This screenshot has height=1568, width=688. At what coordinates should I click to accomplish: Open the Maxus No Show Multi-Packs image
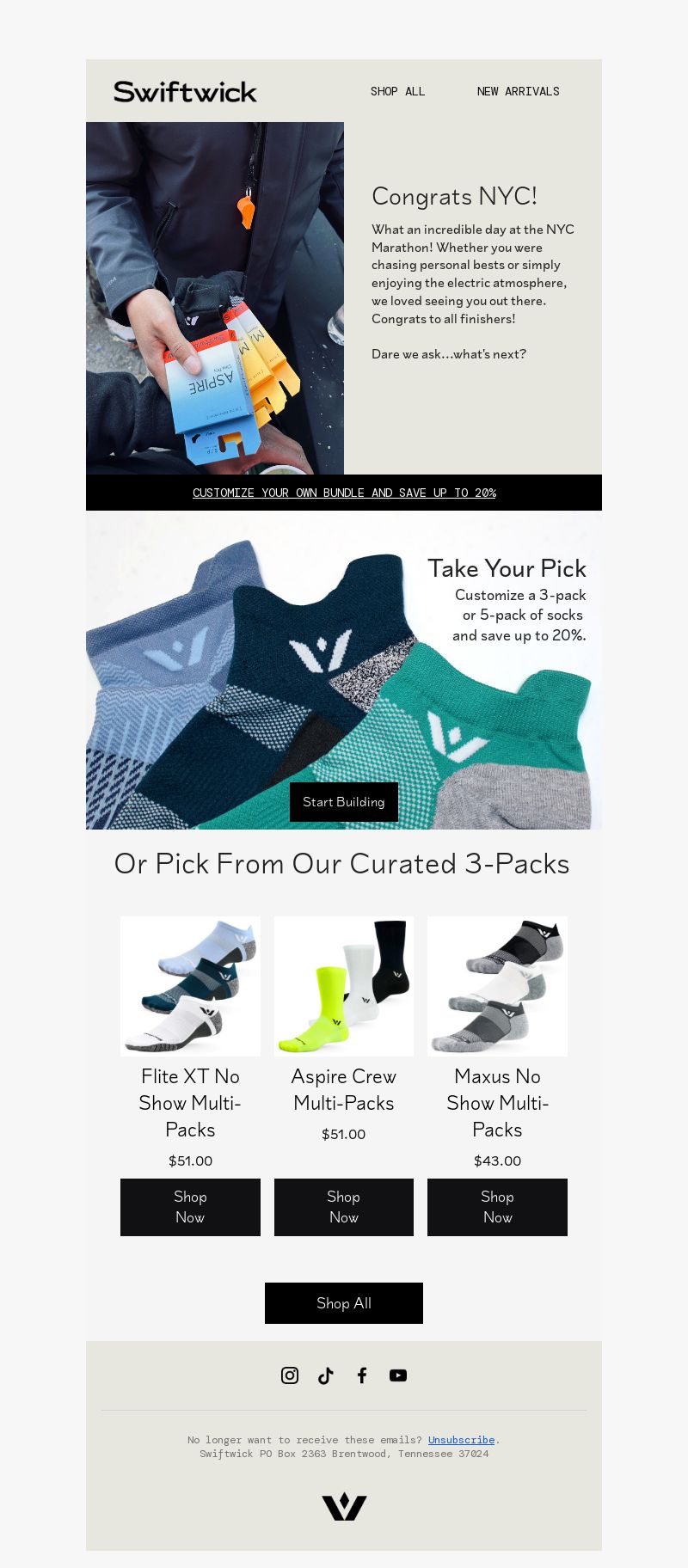pyautogui.click(x=497, y=986)
